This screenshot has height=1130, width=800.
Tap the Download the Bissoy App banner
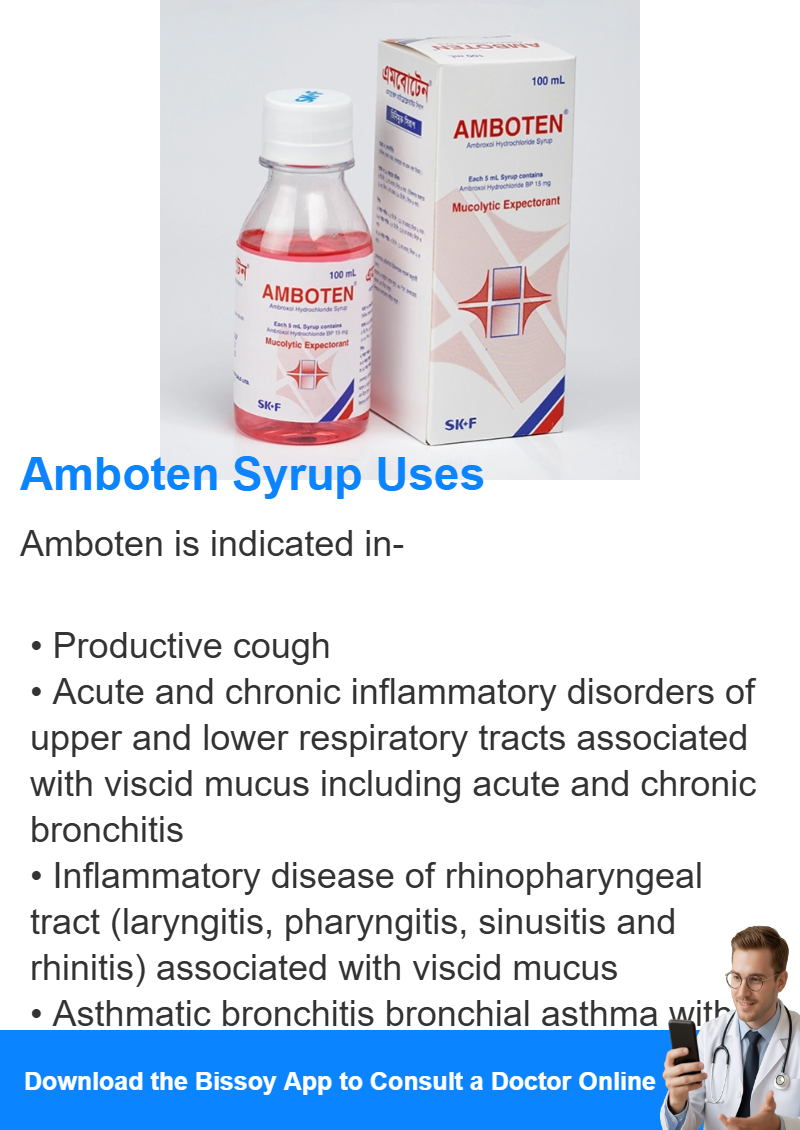[x=340, y=1081]
